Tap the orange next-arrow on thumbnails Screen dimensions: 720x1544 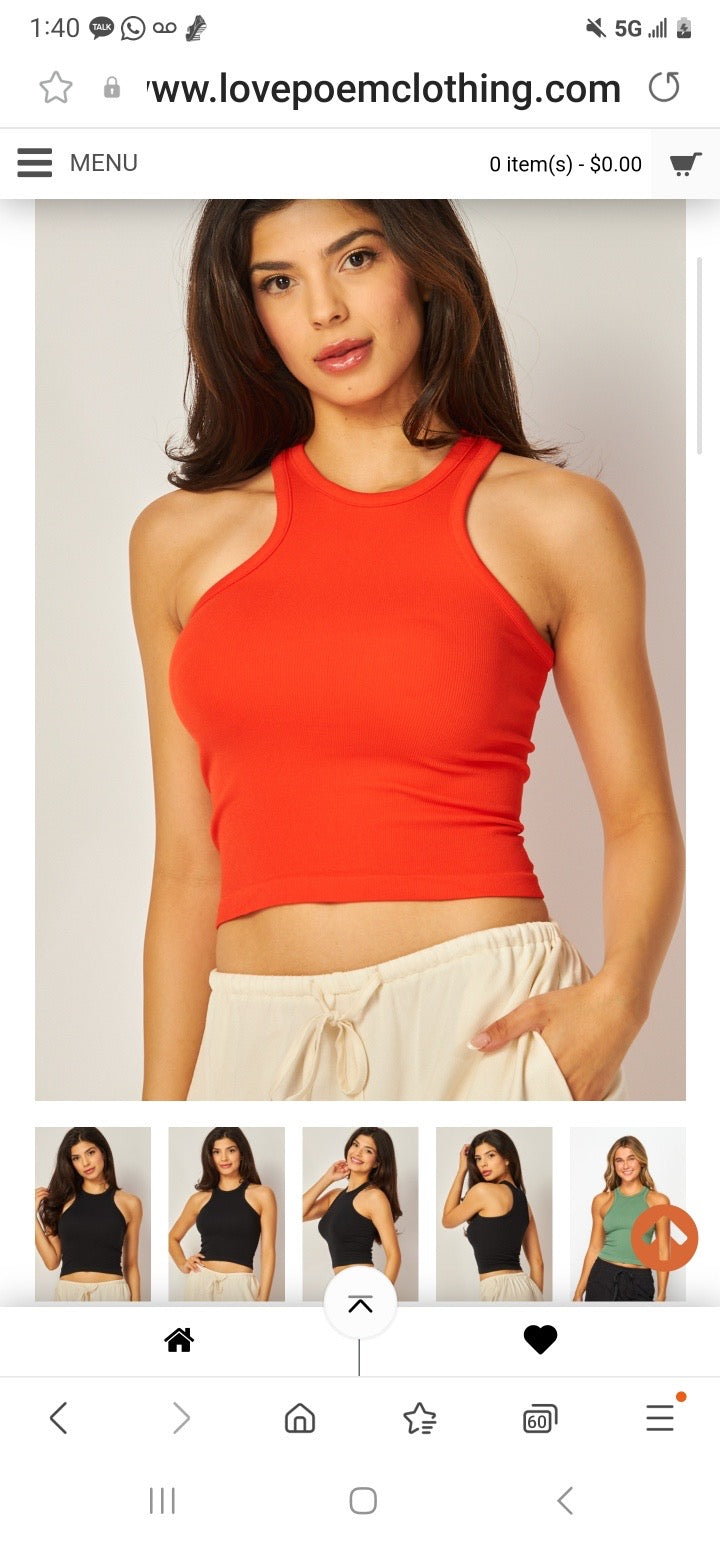coord(666,1238)
